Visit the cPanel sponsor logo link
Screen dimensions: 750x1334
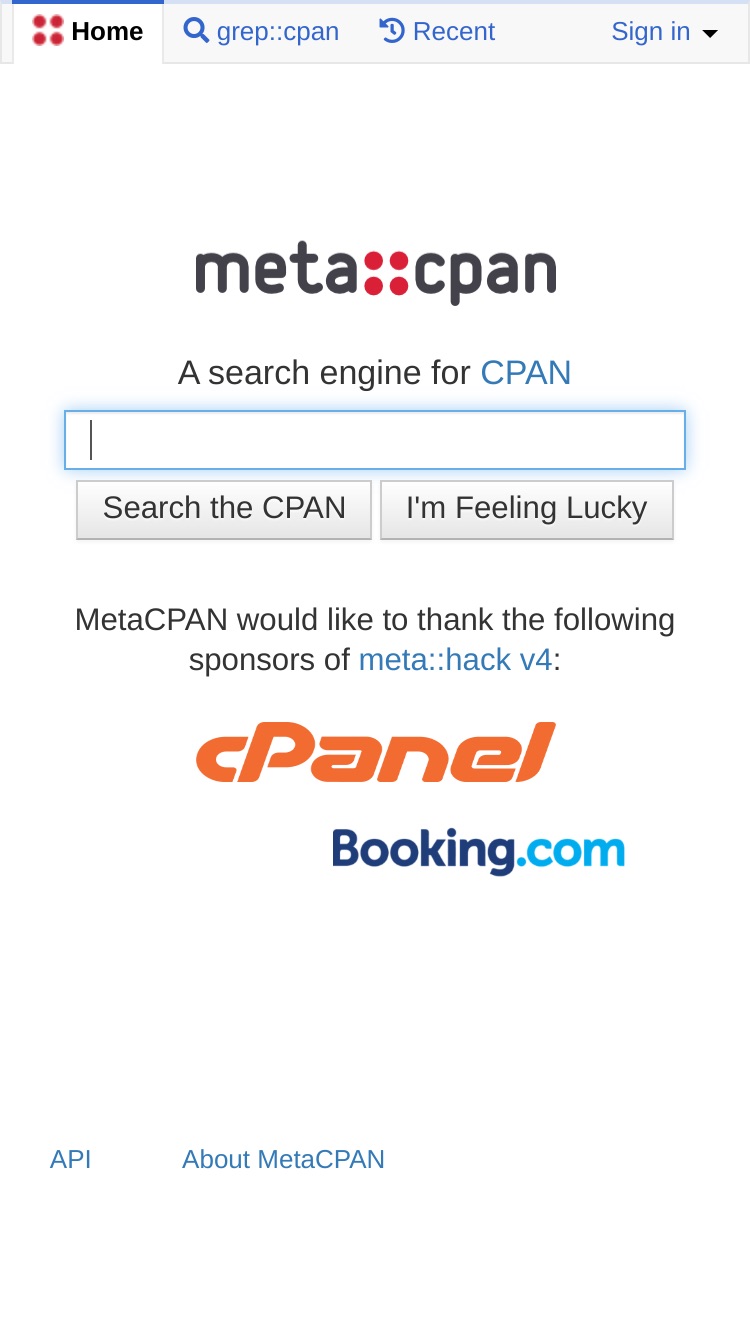point(376,752)
